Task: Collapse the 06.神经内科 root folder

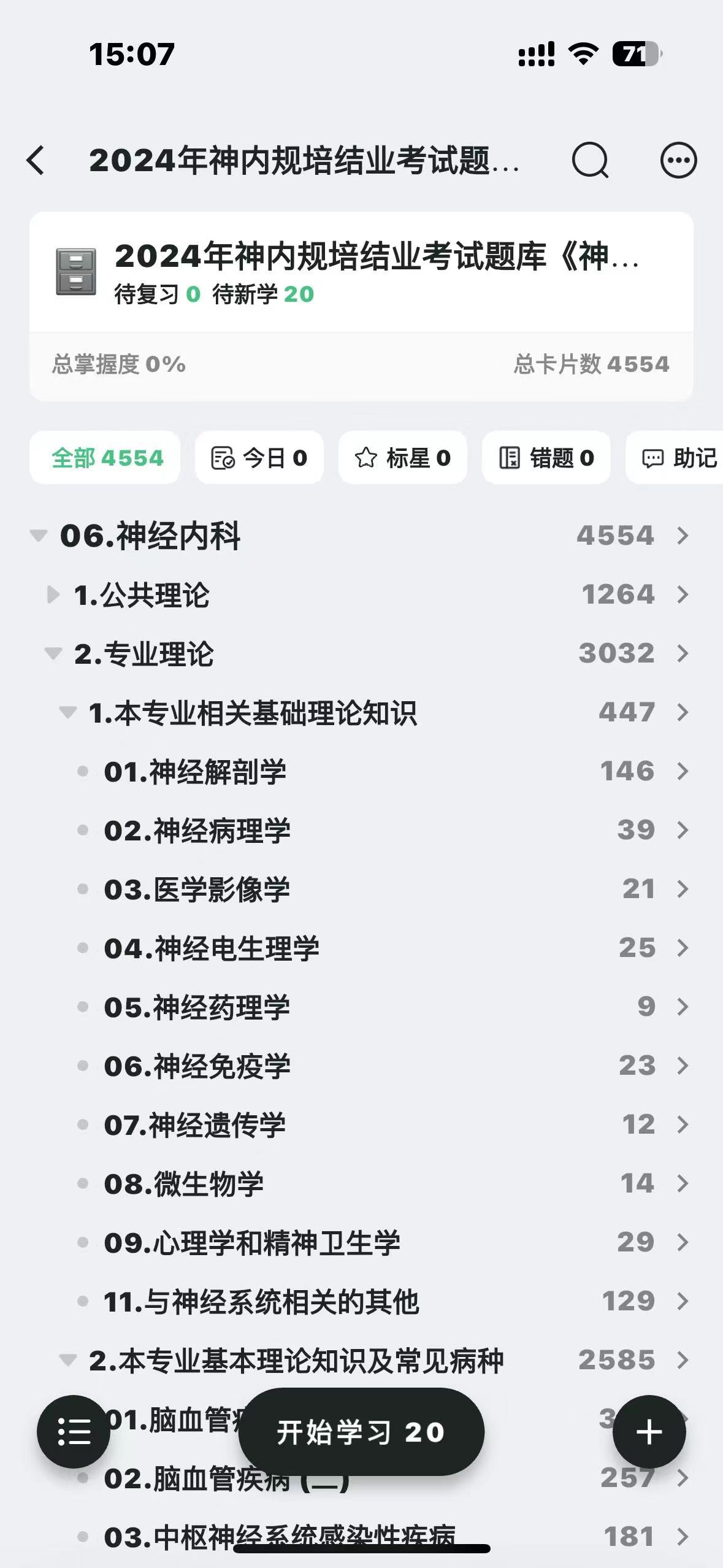Action: [x=39, y=536]
